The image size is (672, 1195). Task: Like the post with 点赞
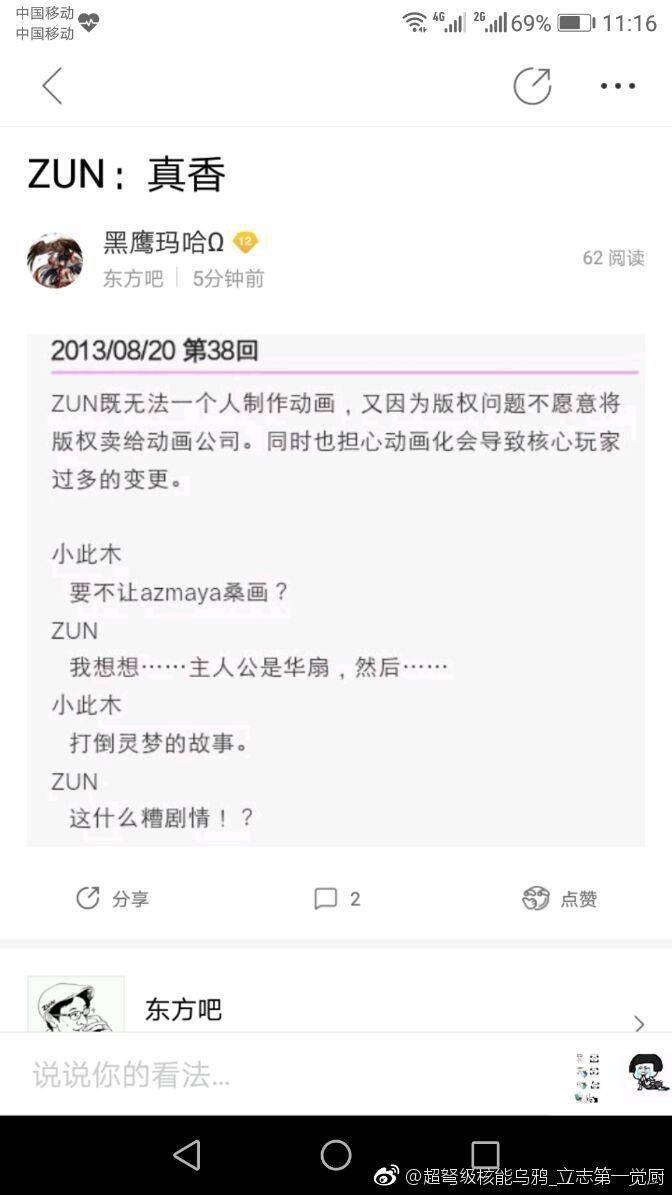pos(560,899)
